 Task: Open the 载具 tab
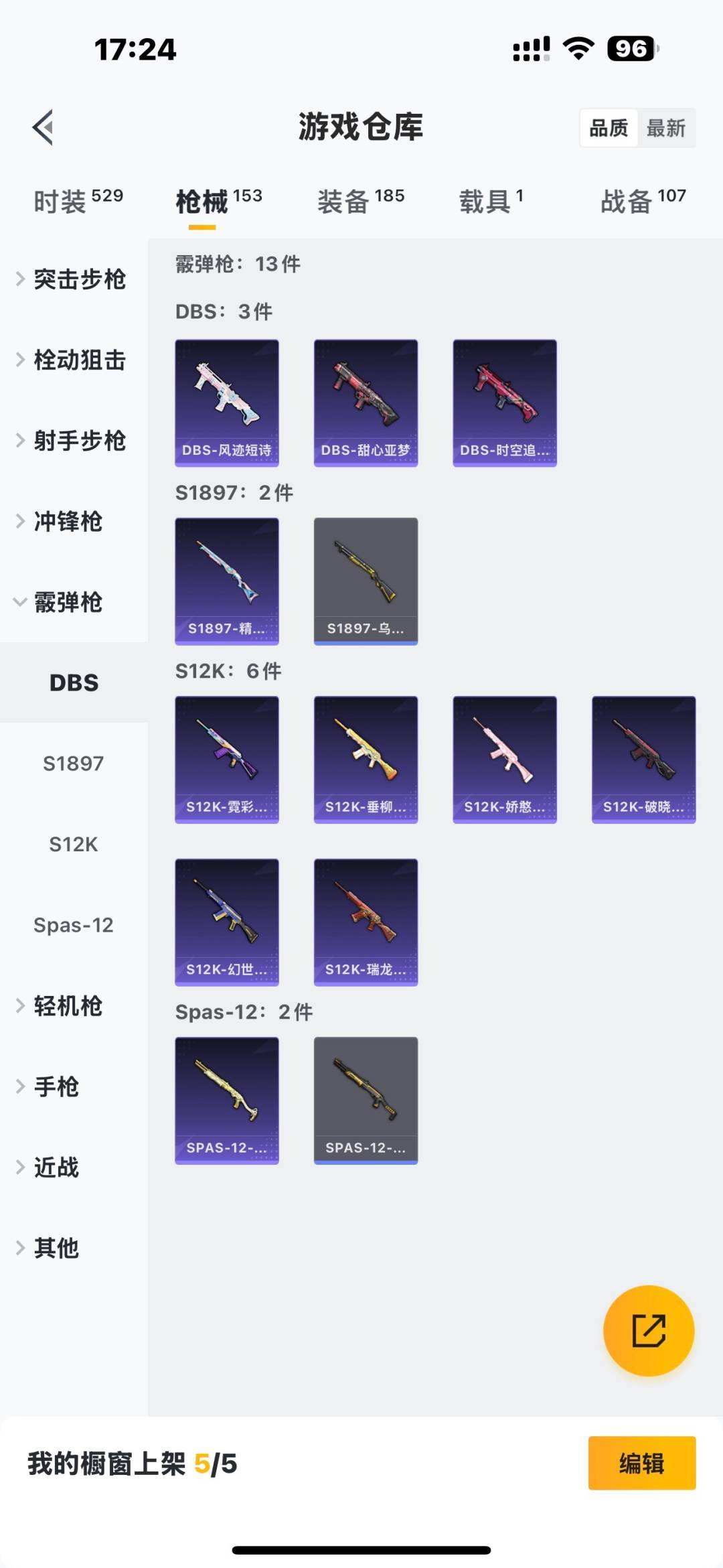(491, 201)
